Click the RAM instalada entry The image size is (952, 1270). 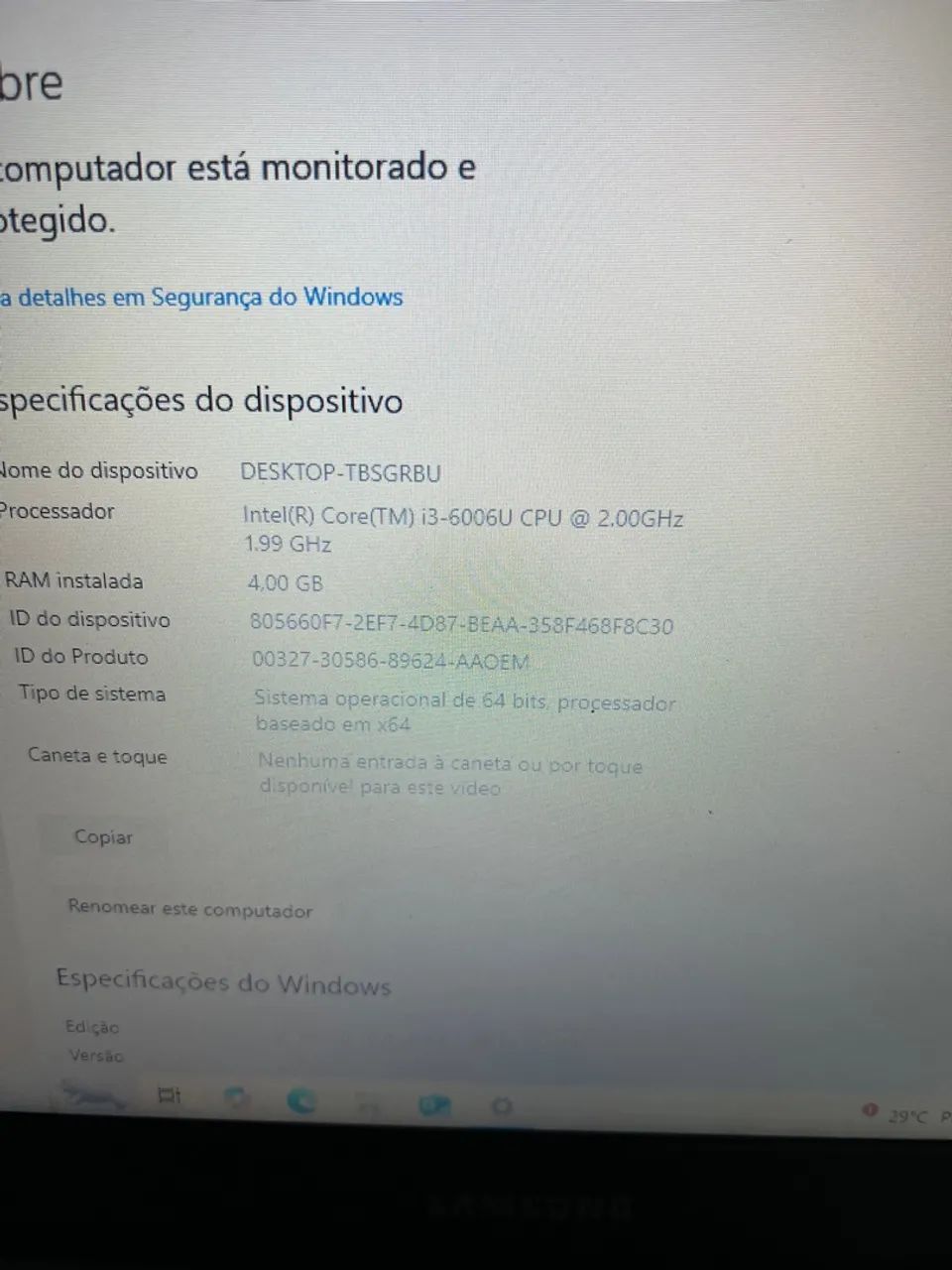pos(285,582)
